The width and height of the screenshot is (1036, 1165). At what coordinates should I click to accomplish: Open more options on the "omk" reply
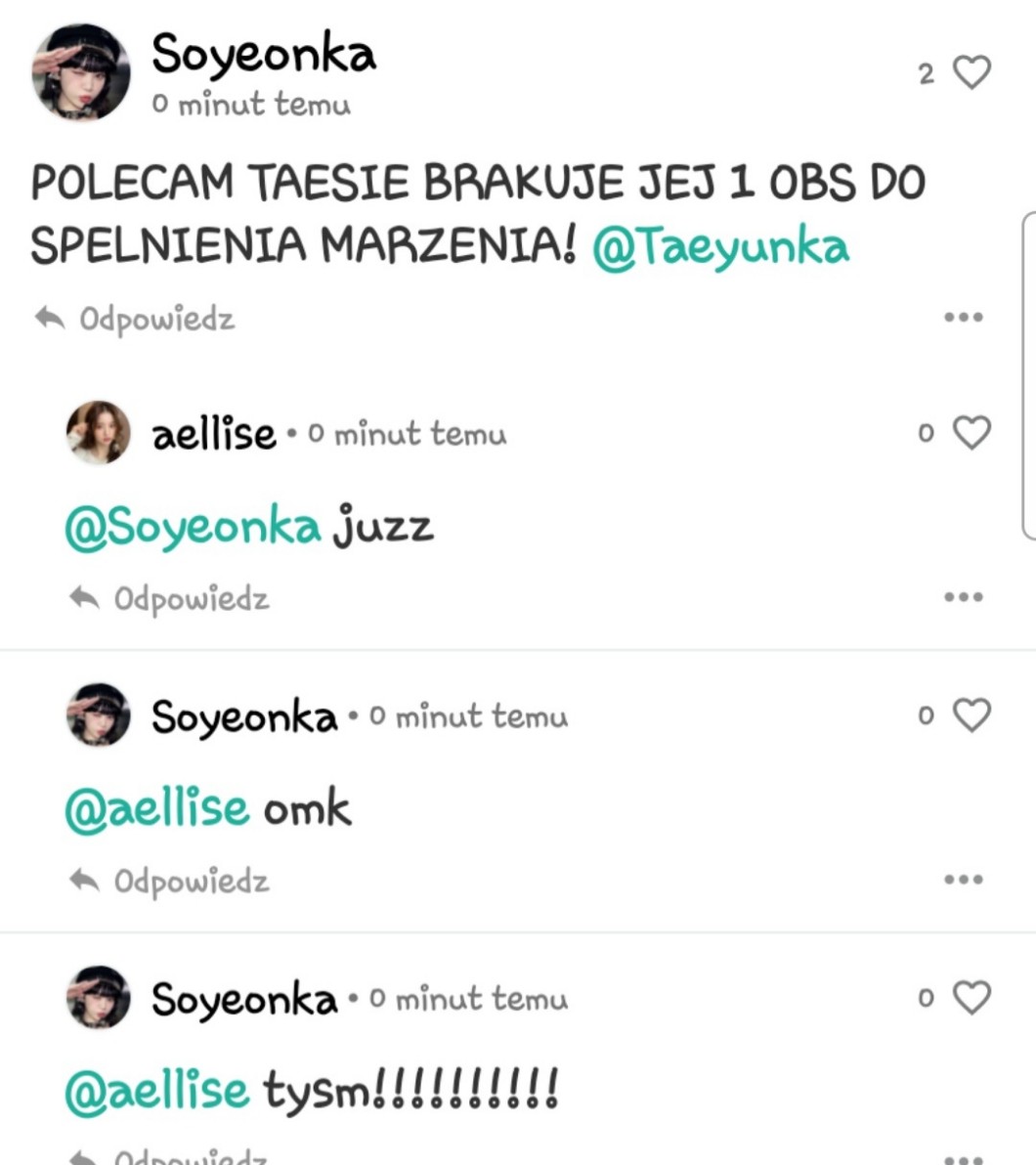click(x=963, y=880)
